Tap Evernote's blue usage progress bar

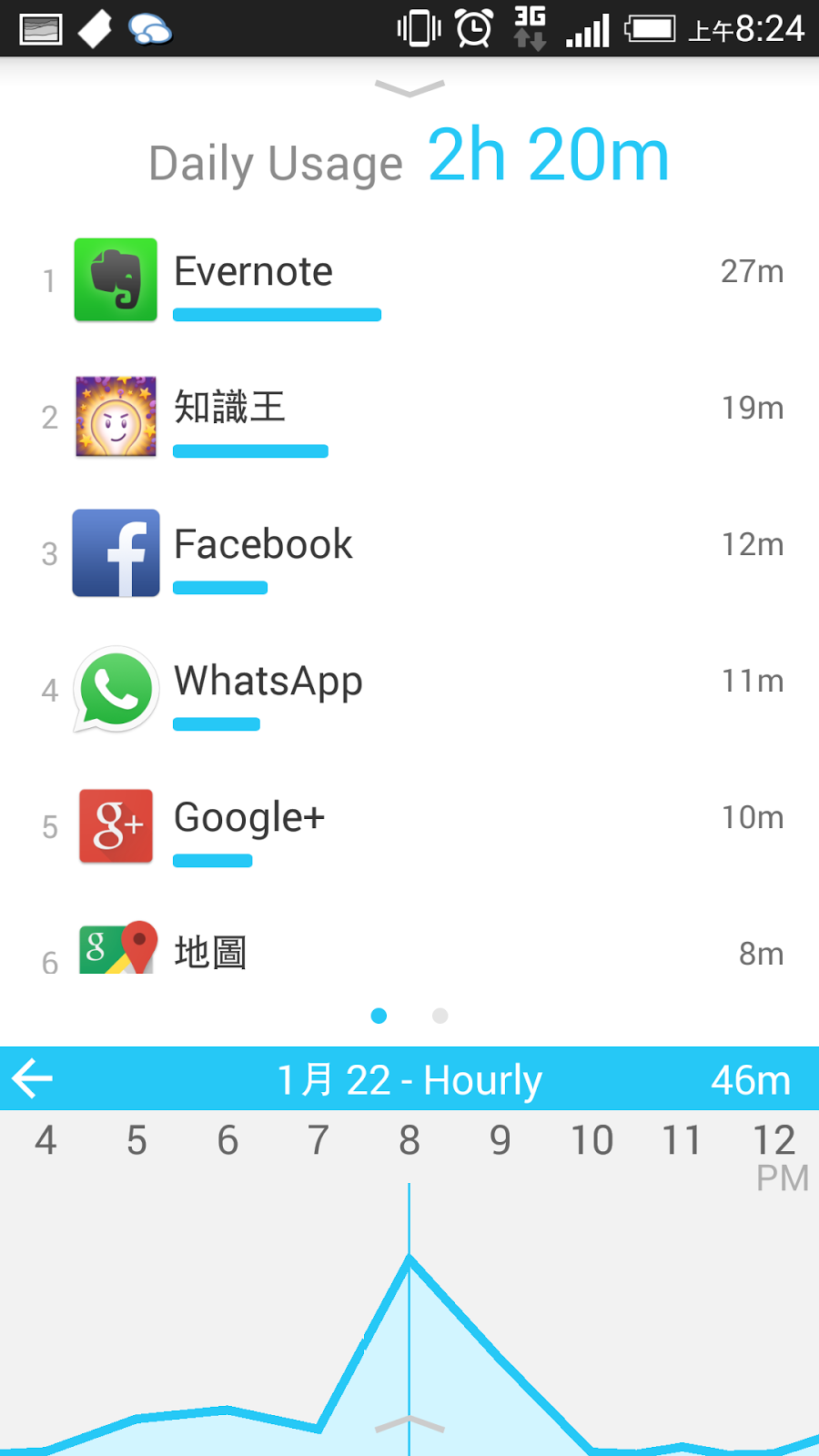pos(277,315)
